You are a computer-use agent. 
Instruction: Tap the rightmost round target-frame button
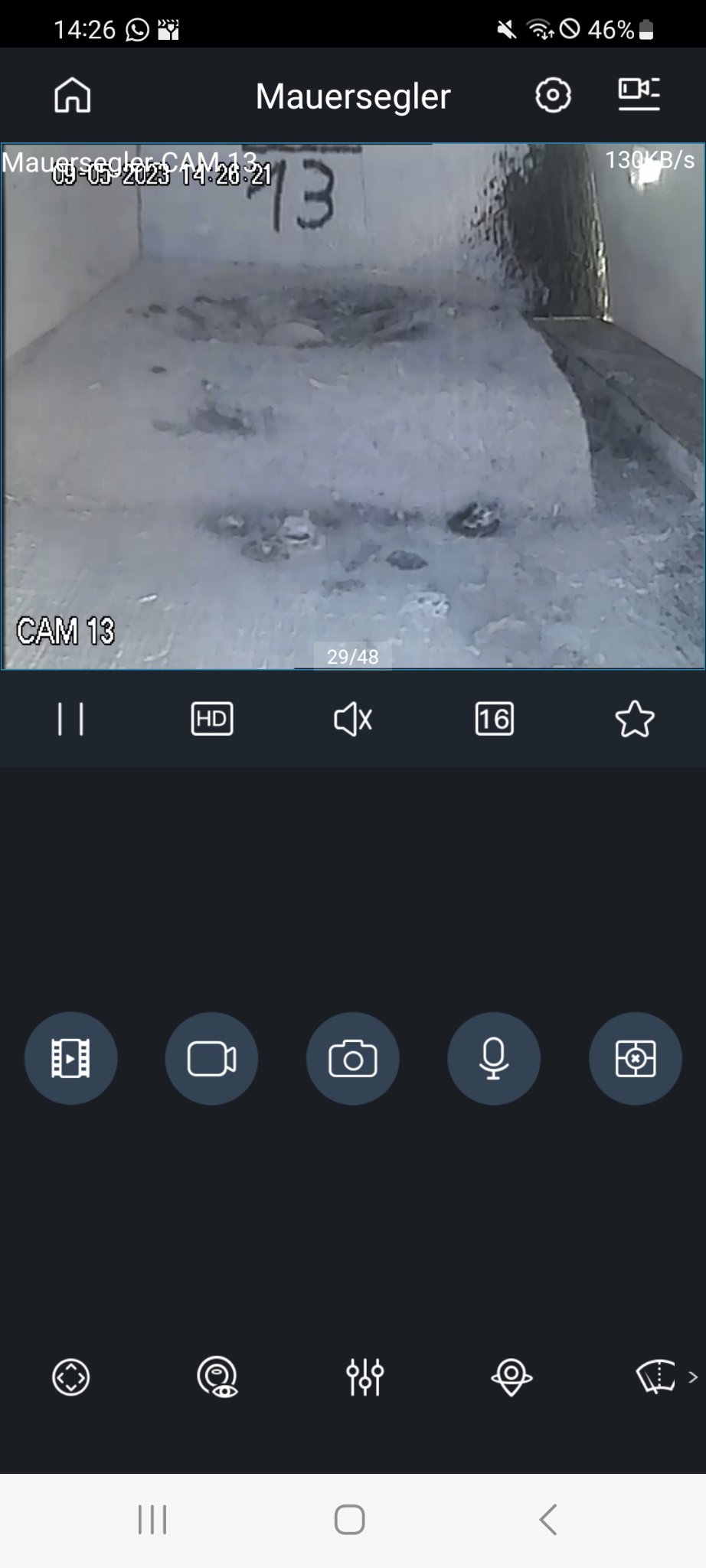point(635,1059)
